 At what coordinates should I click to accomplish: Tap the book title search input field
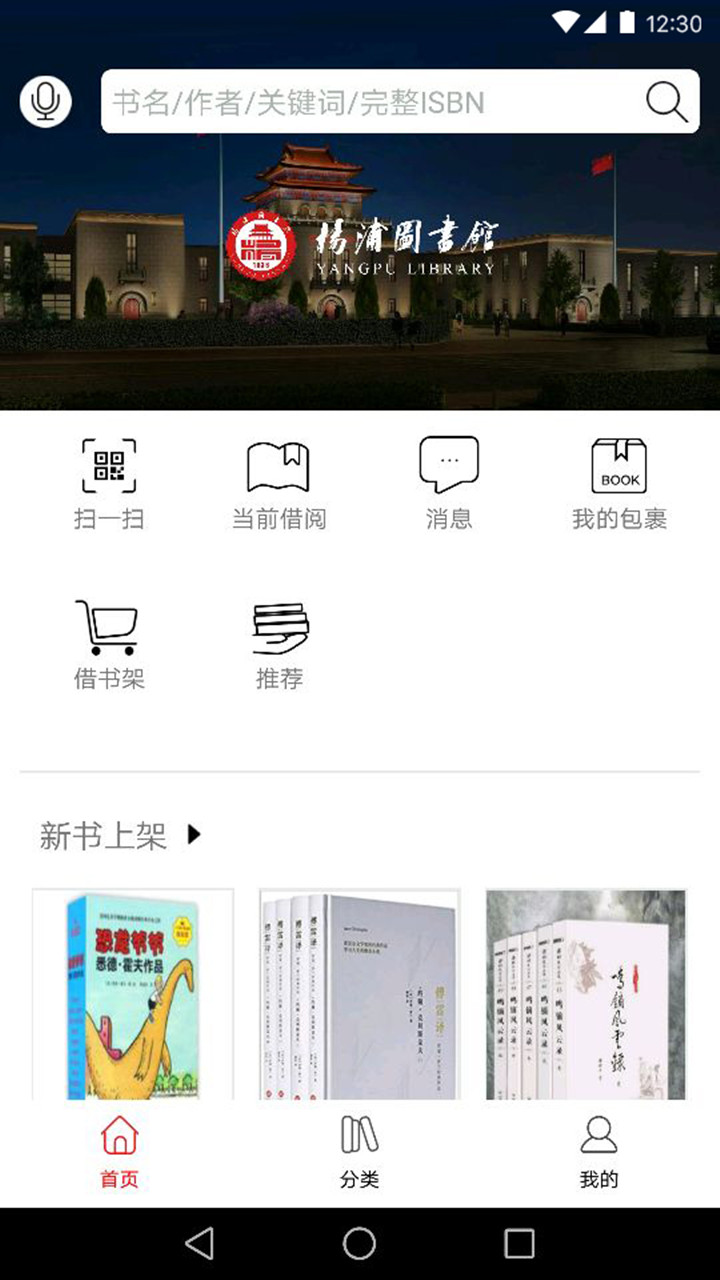coord(350,101)
